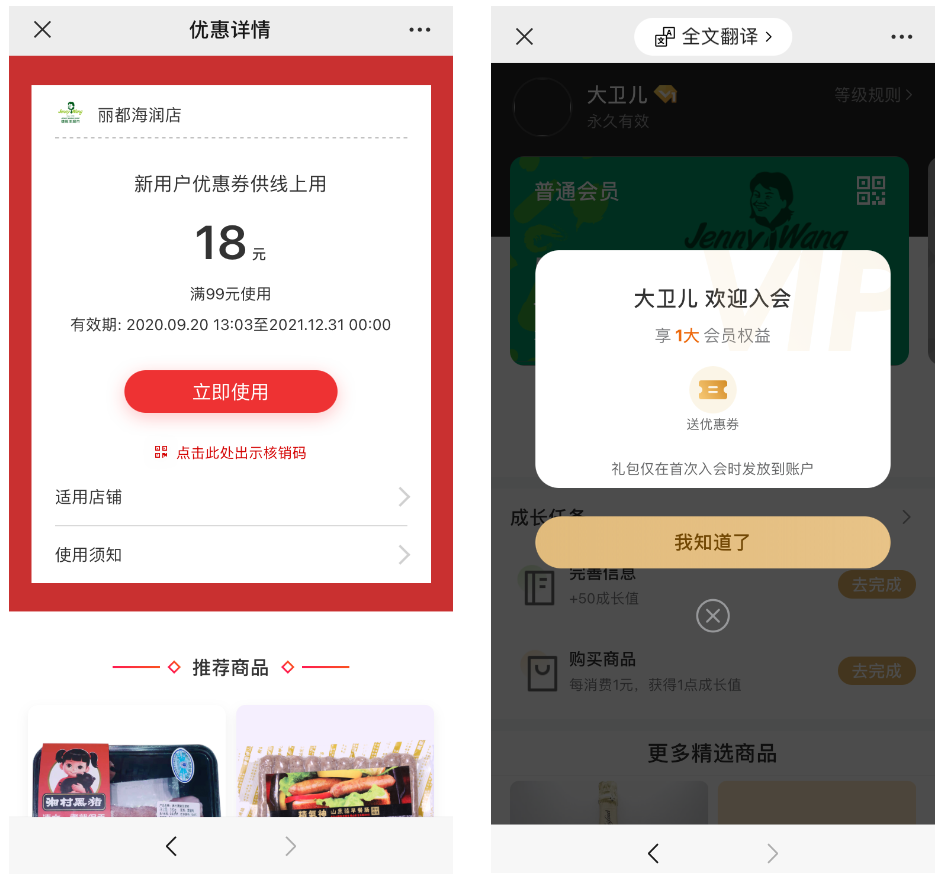Dismiss the welcome popup via circled X
This screenshot has height=876, width=944.
tap(712, 616)
